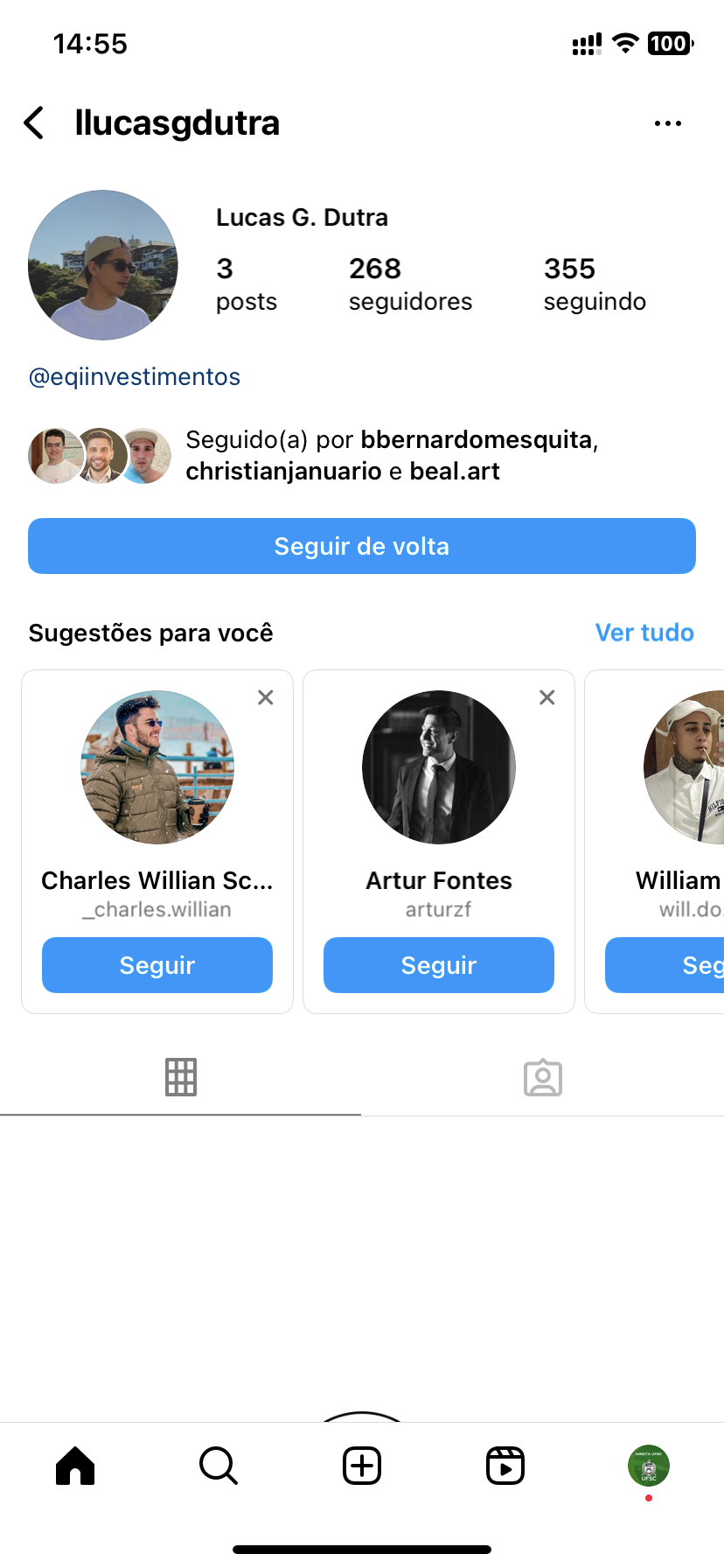Go back using the back arrow

point(35,123)
